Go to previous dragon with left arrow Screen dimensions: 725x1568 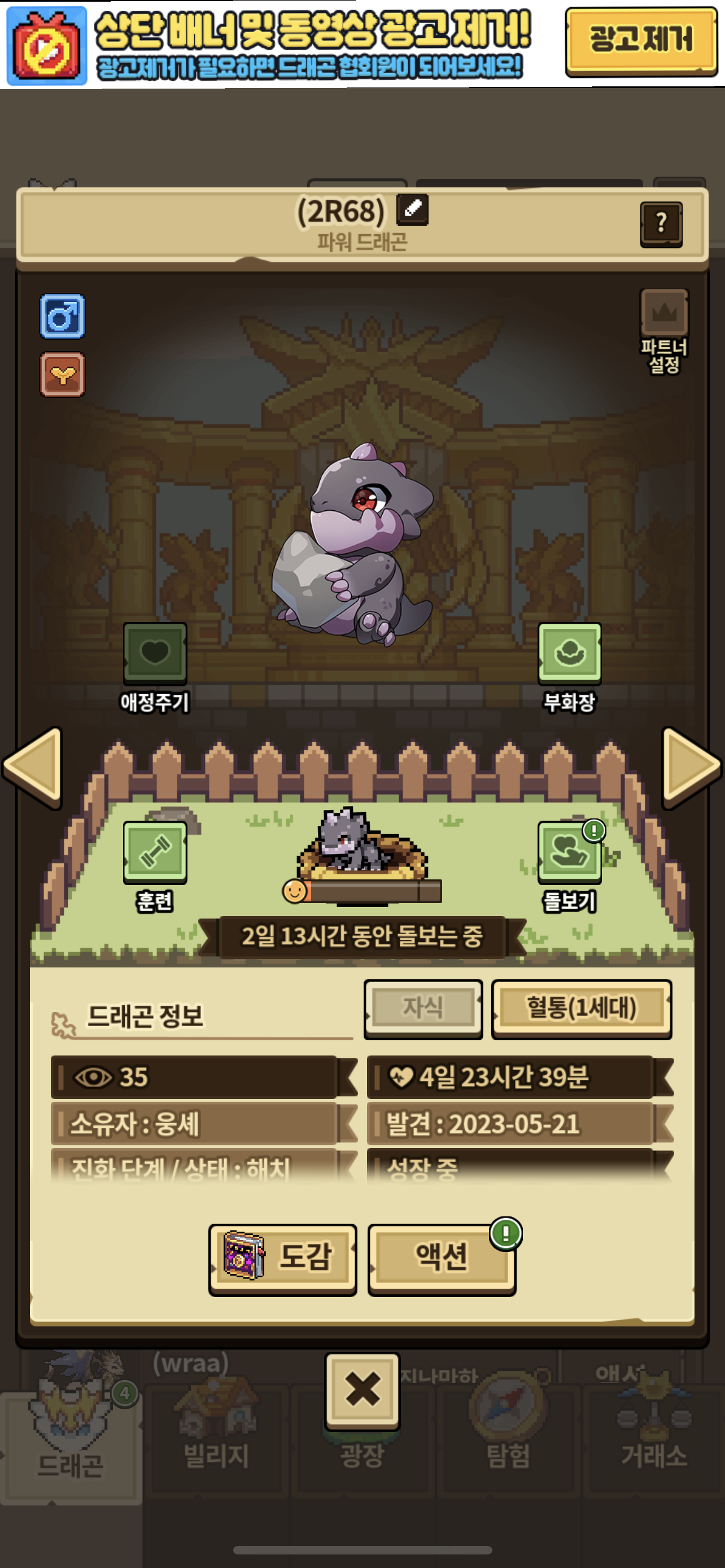pyautogui.click(x=34, y=766)
